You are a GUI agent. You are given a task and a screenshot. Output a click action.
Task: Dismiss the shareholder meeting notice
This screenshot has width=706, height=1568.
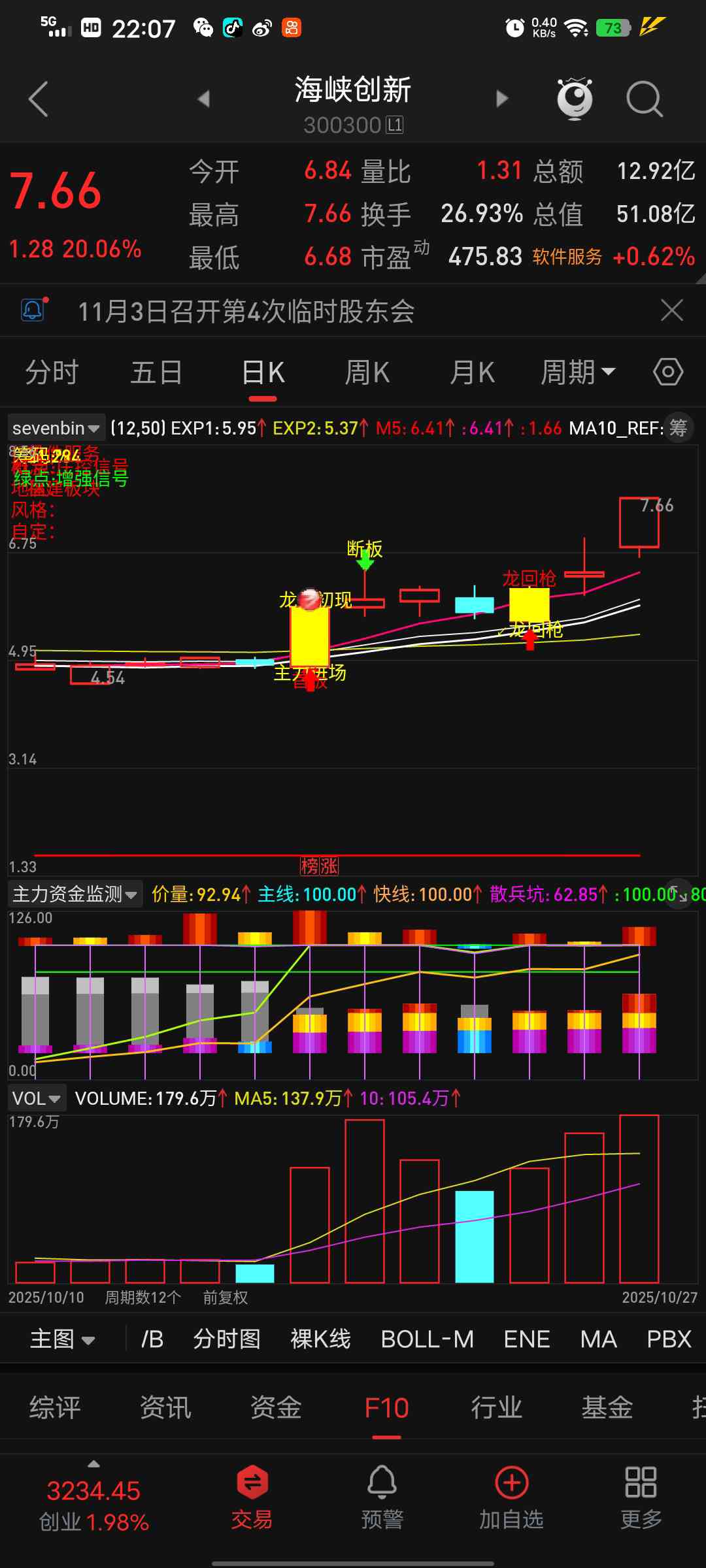tap(671, 310)
